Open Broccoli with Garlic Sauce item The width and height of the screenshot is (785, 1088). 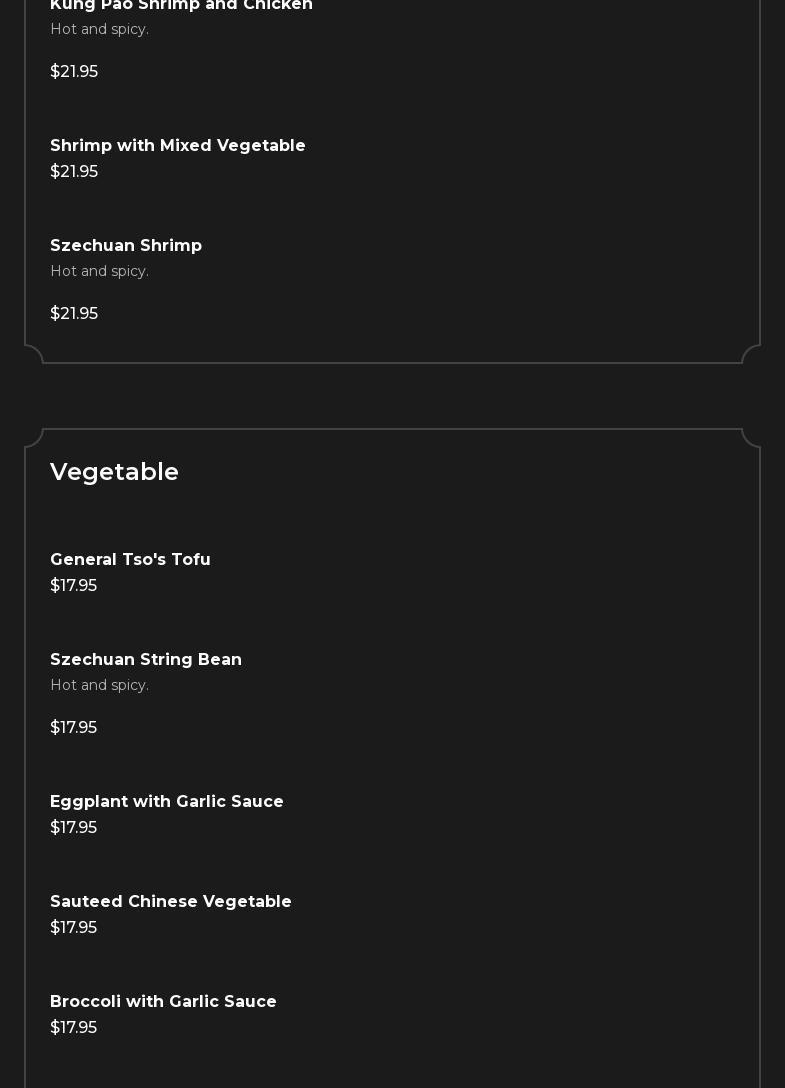pyautogui.click(x=163, y=1002)
